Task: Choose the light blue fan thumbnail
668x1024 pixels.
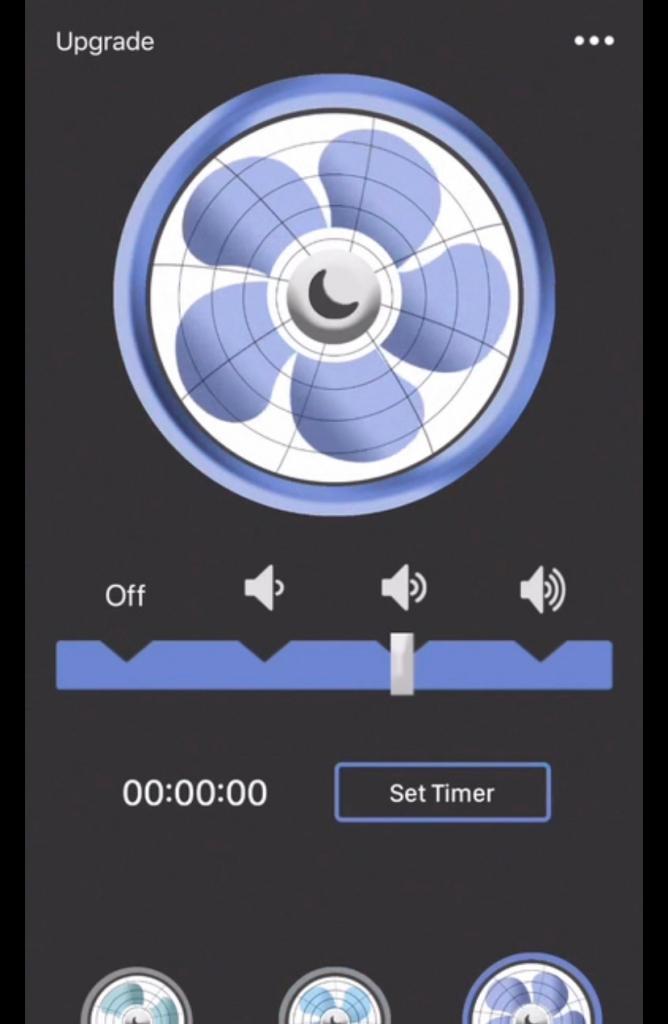Action: click(x=334, y=1000)
